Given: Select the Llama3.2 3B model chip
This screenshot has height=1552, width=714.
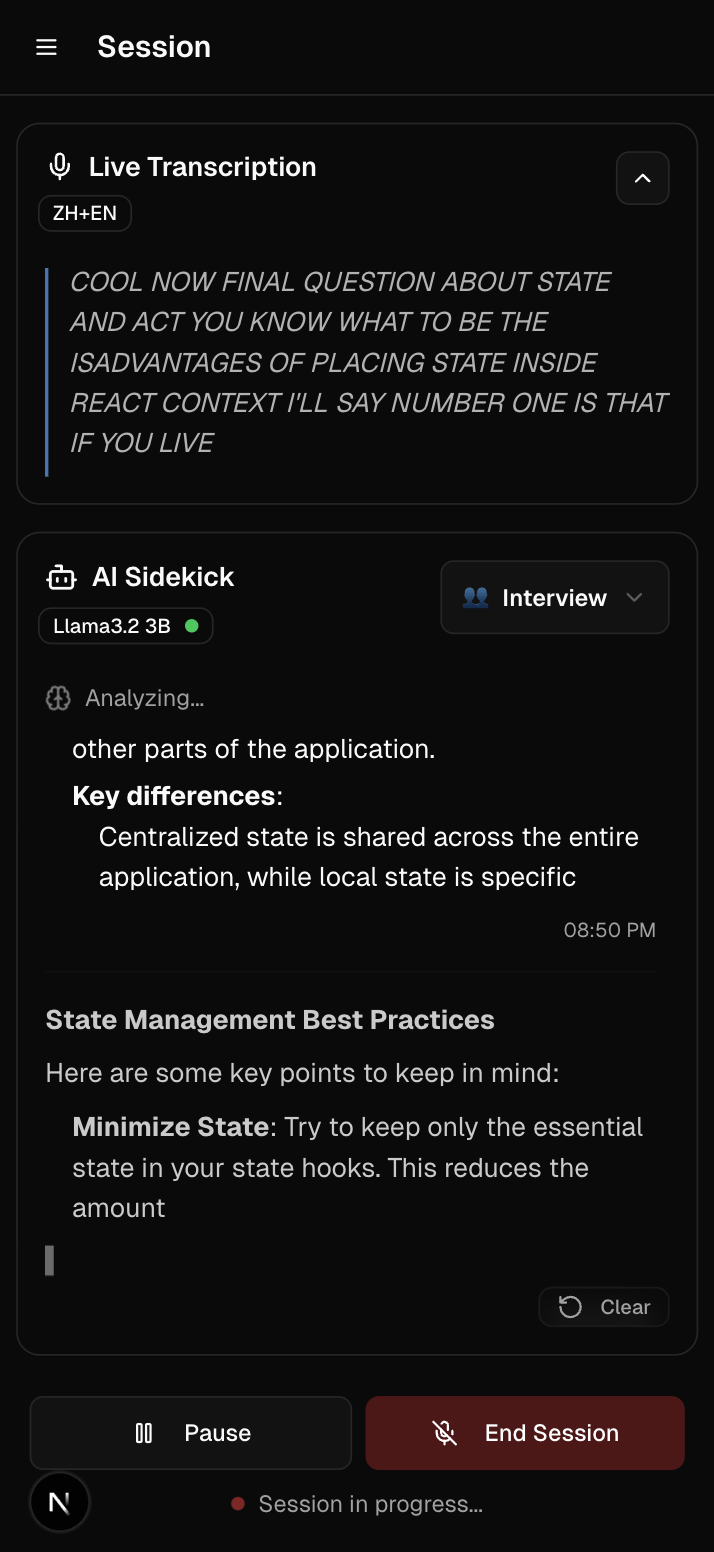Looking at the screenshot, I should [x=125, y=626].
